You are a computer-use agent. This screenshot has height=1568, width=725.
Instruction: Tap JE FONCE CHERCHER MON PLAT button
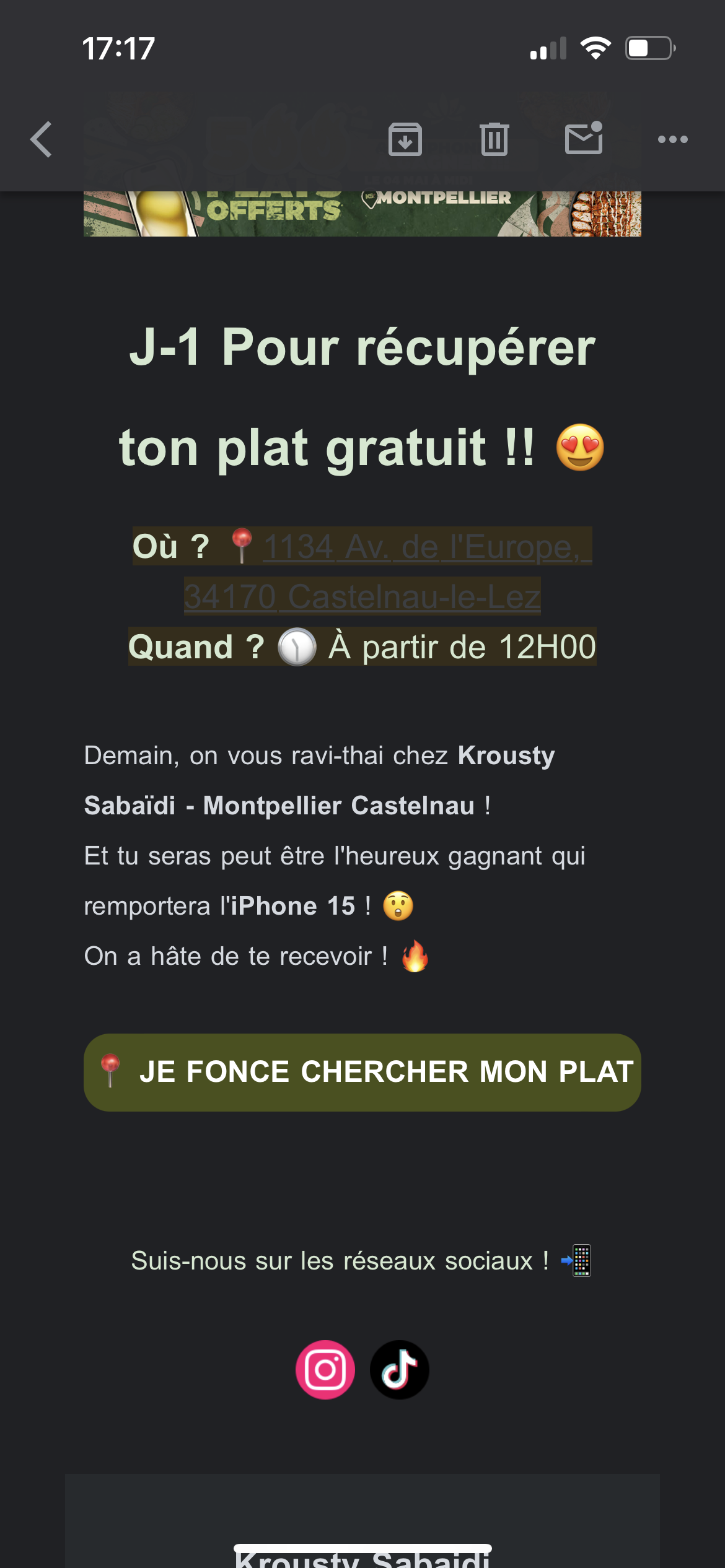point(362,1072)
